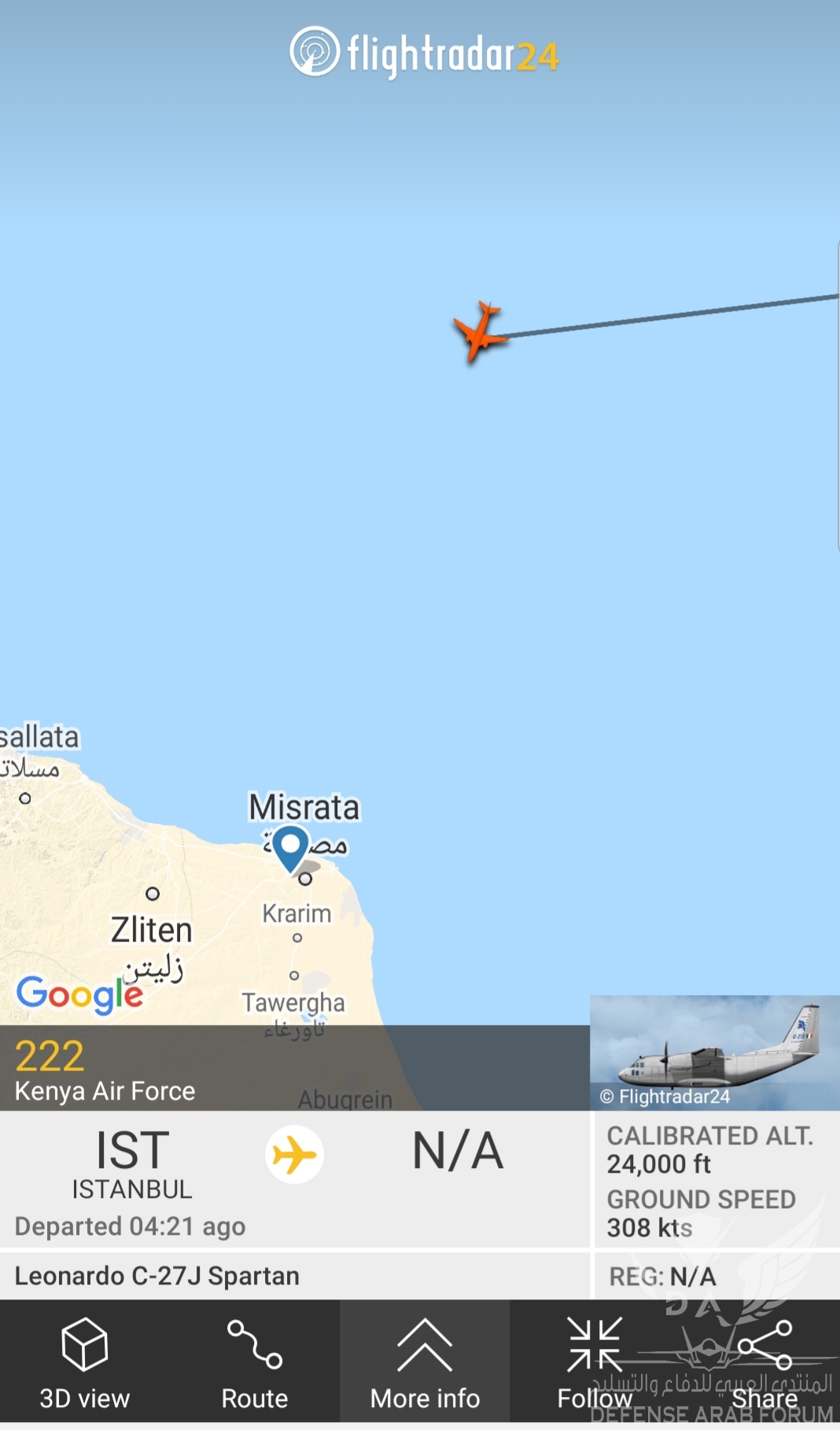Image resolution: width=840 pixels, height=1430 pixels.
Task: Share this flight
Action: coord(764,1362)
